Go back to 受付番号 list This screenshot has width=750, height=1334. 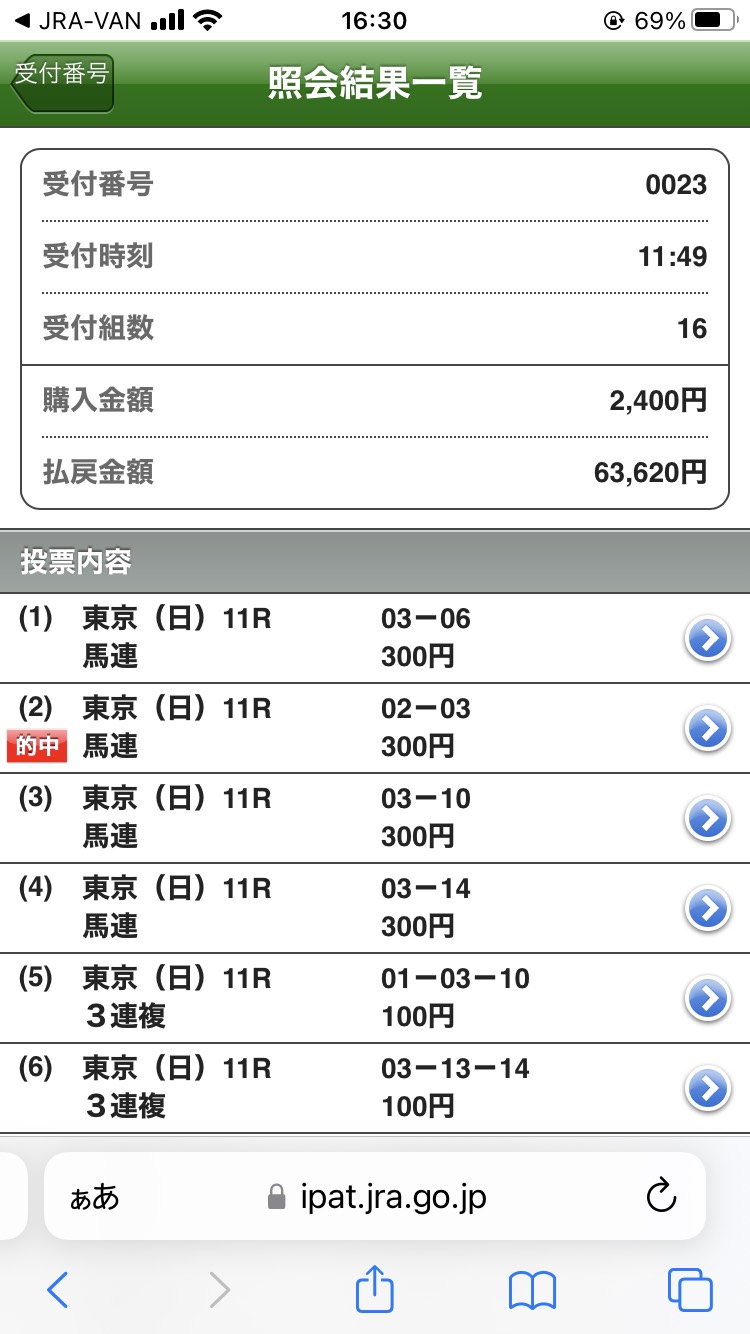62,82
